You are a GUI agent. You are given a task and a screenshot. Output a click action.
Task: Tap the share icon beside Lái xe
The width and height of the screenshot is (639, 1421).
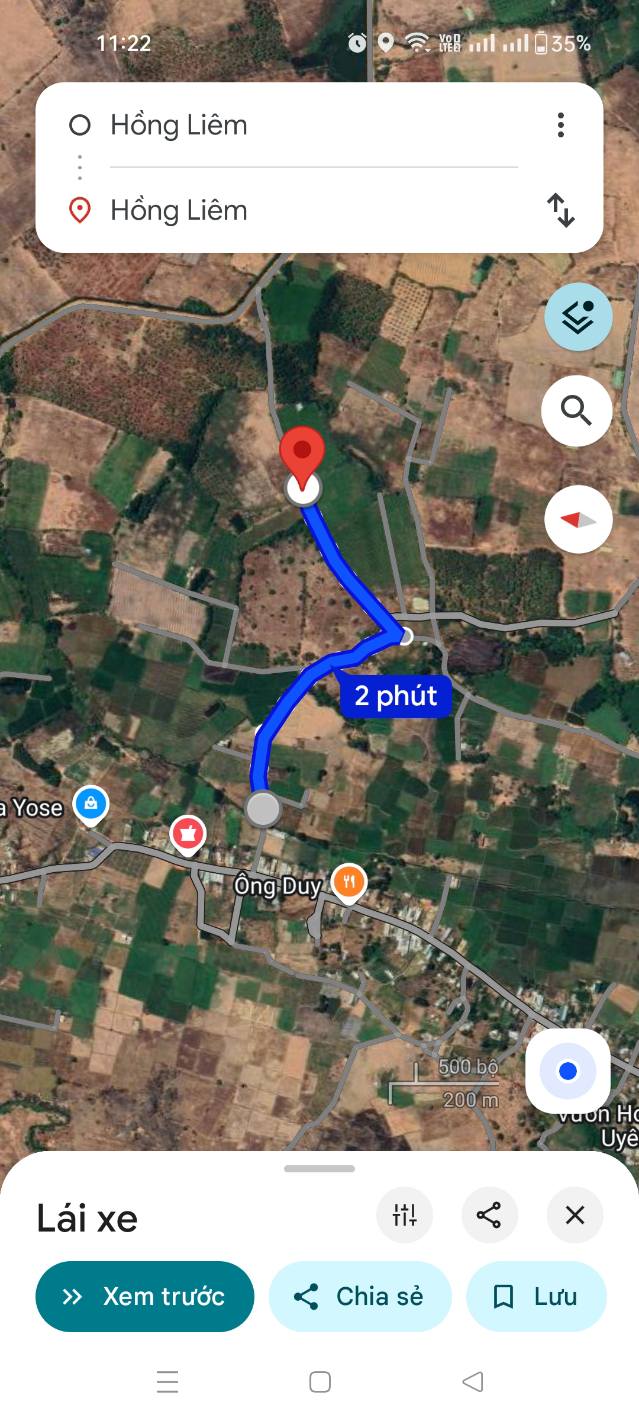[489, 1215]
